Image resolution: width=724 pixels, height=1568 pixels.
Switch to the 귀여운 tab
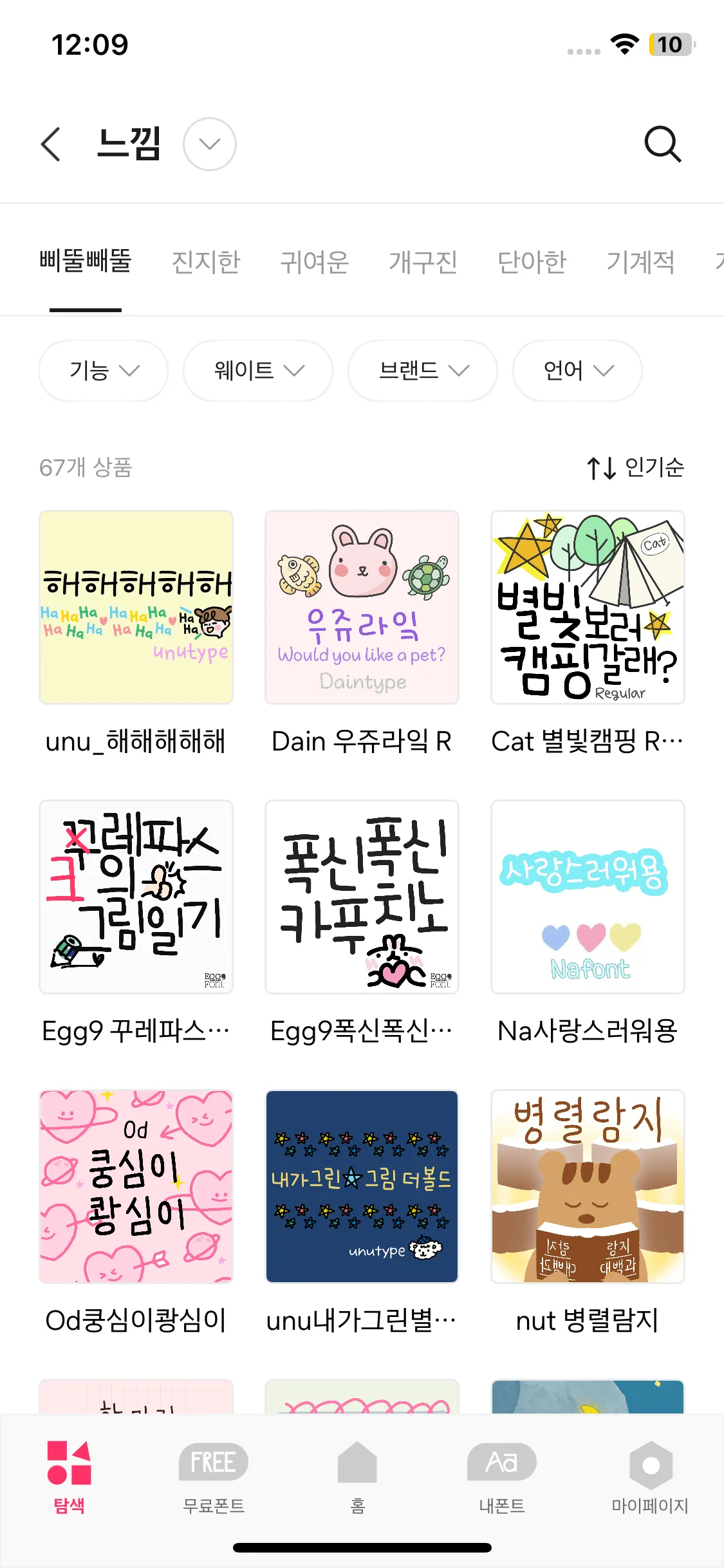314,262
